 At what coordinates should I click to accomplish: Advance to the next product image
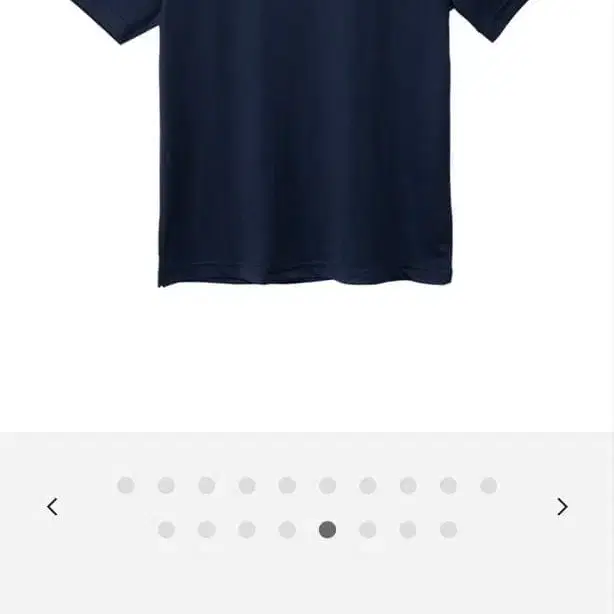562,507
